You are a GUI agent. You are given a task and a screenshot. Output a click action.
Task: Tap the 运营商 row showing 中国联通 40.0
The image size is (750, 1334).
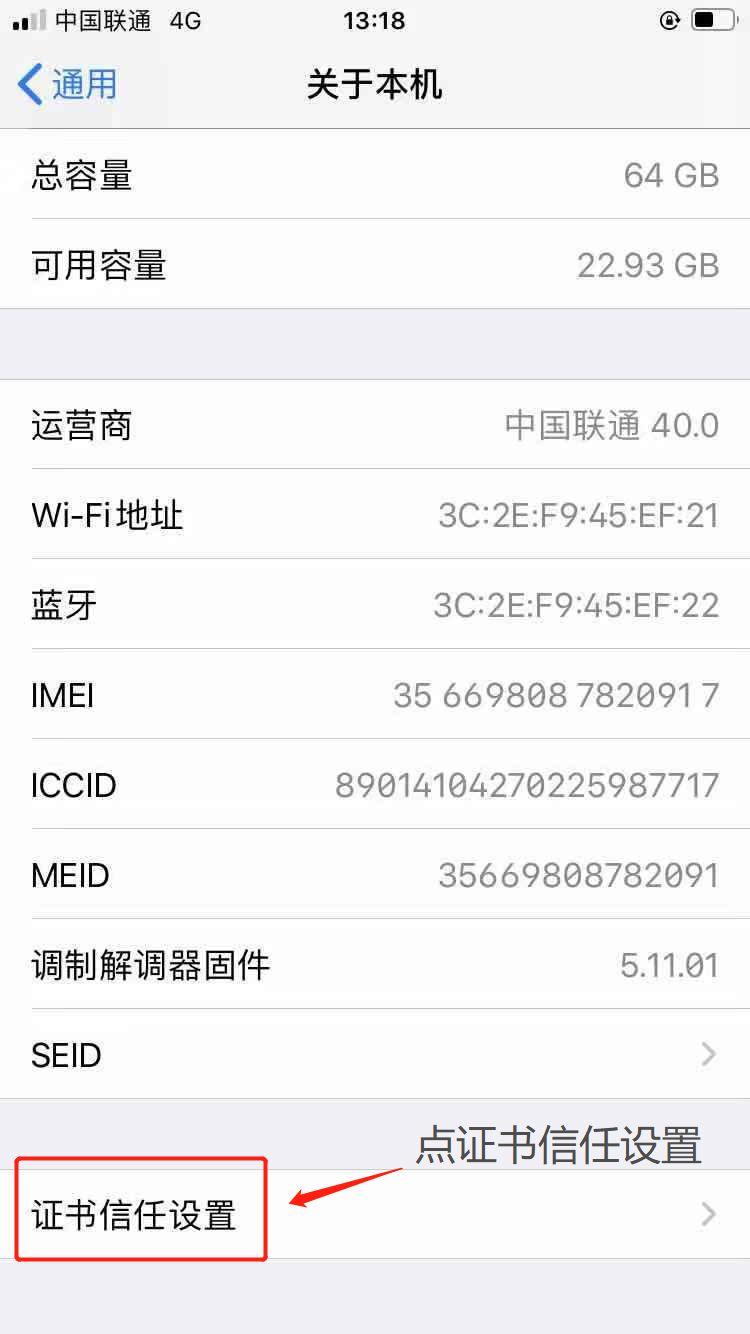[x=375, y=425]
